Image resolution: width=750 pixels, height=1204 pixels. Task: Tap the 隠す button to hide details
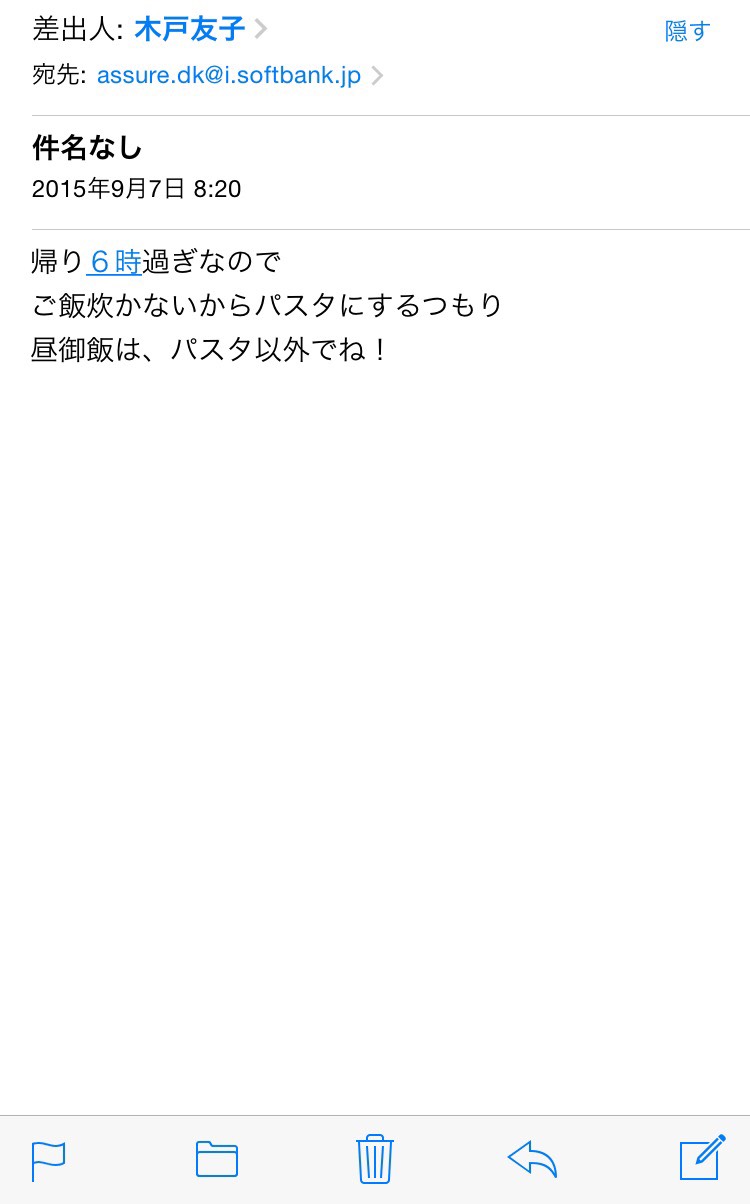point(687,31)
